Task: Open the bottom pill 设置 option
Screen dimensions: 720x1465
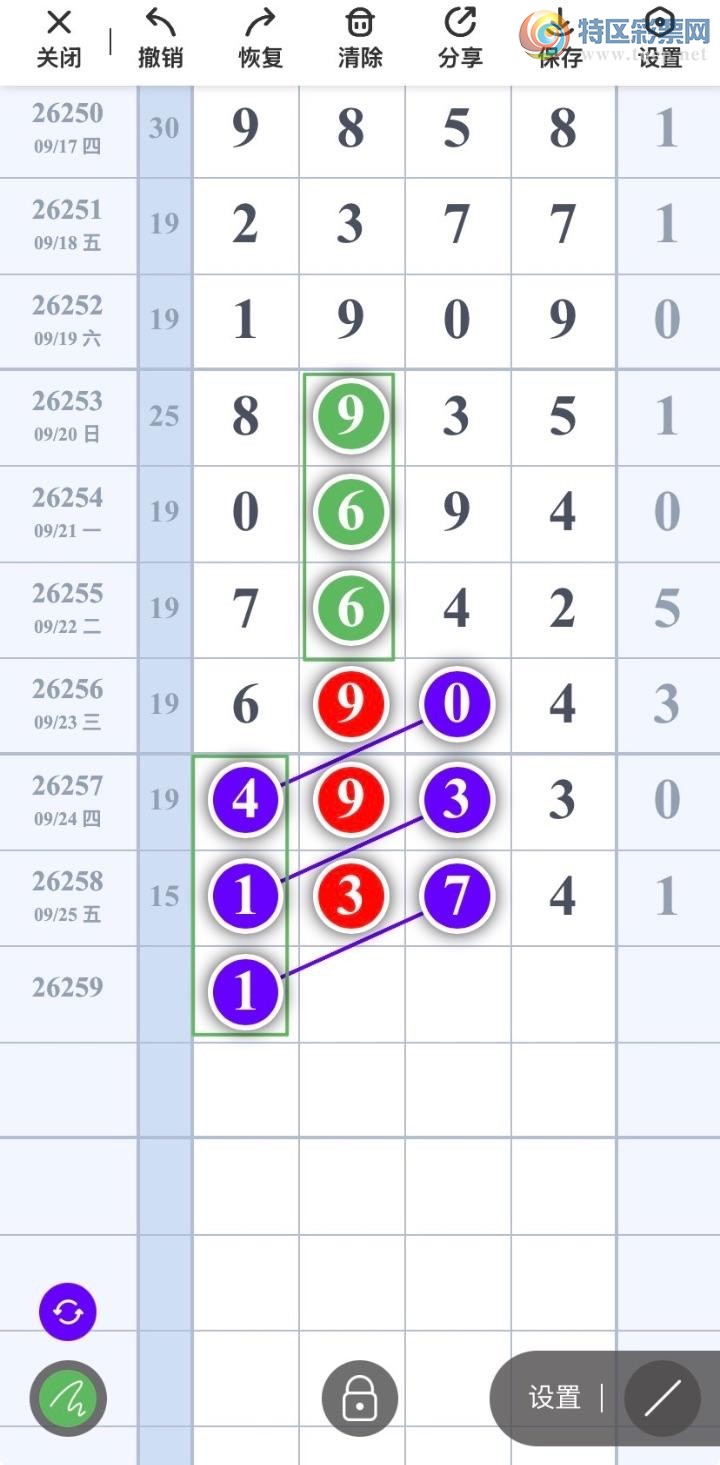Action: (x=555, y=1397)
